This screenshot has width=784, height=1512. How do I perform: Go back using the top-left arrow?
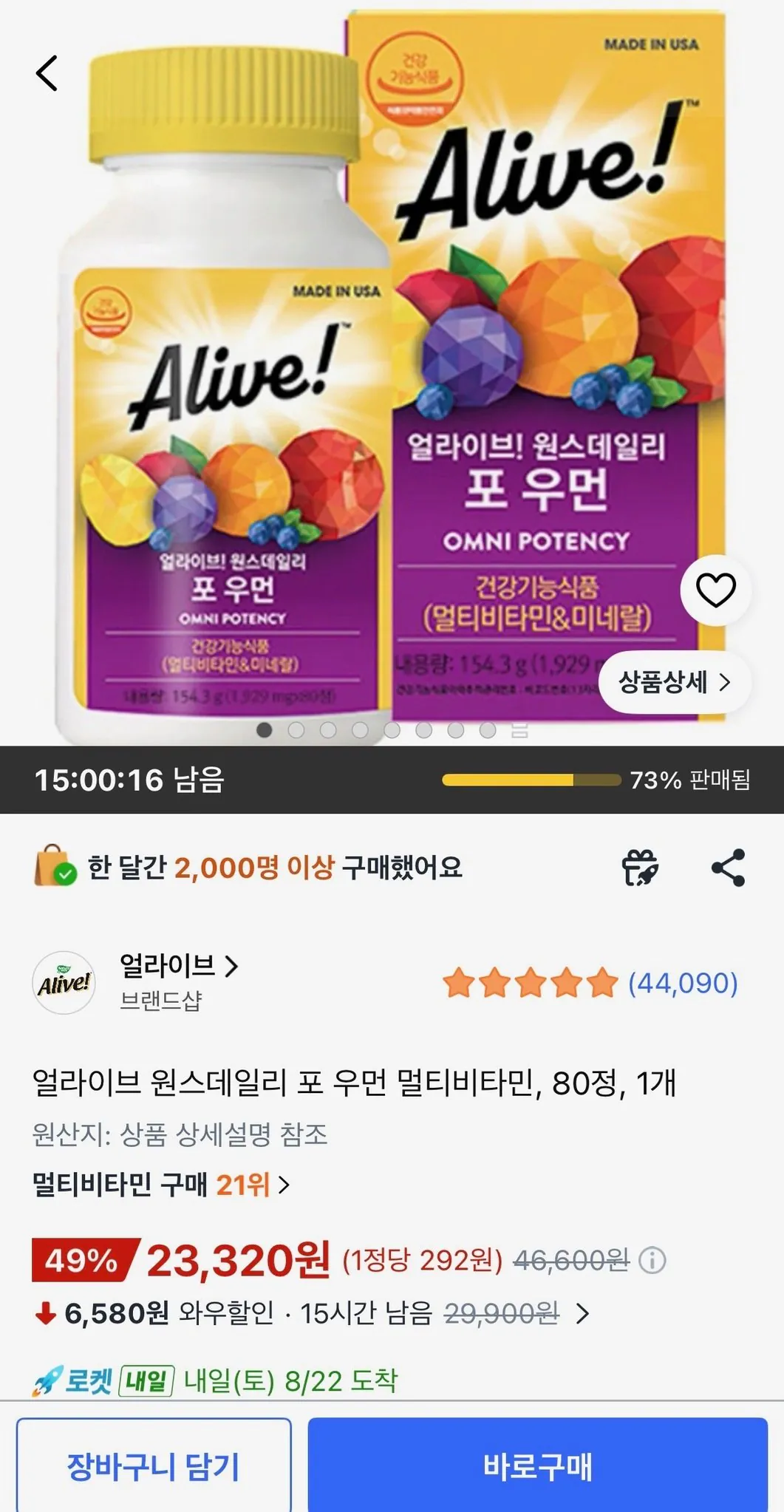(47, 73)
